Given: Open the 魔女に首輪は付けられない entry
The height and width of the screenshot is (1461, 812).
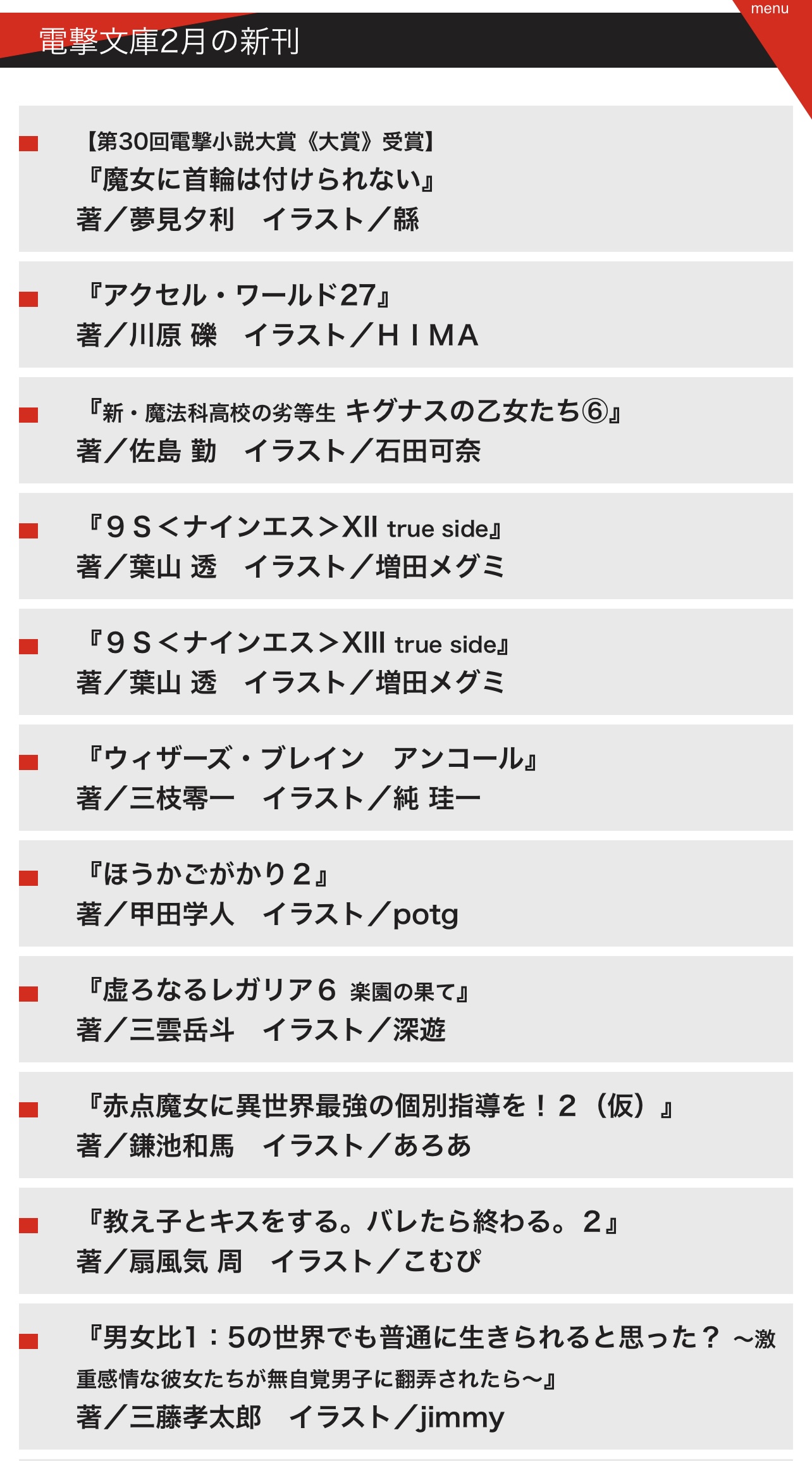Looking at the screenshot, I should 261,180.
